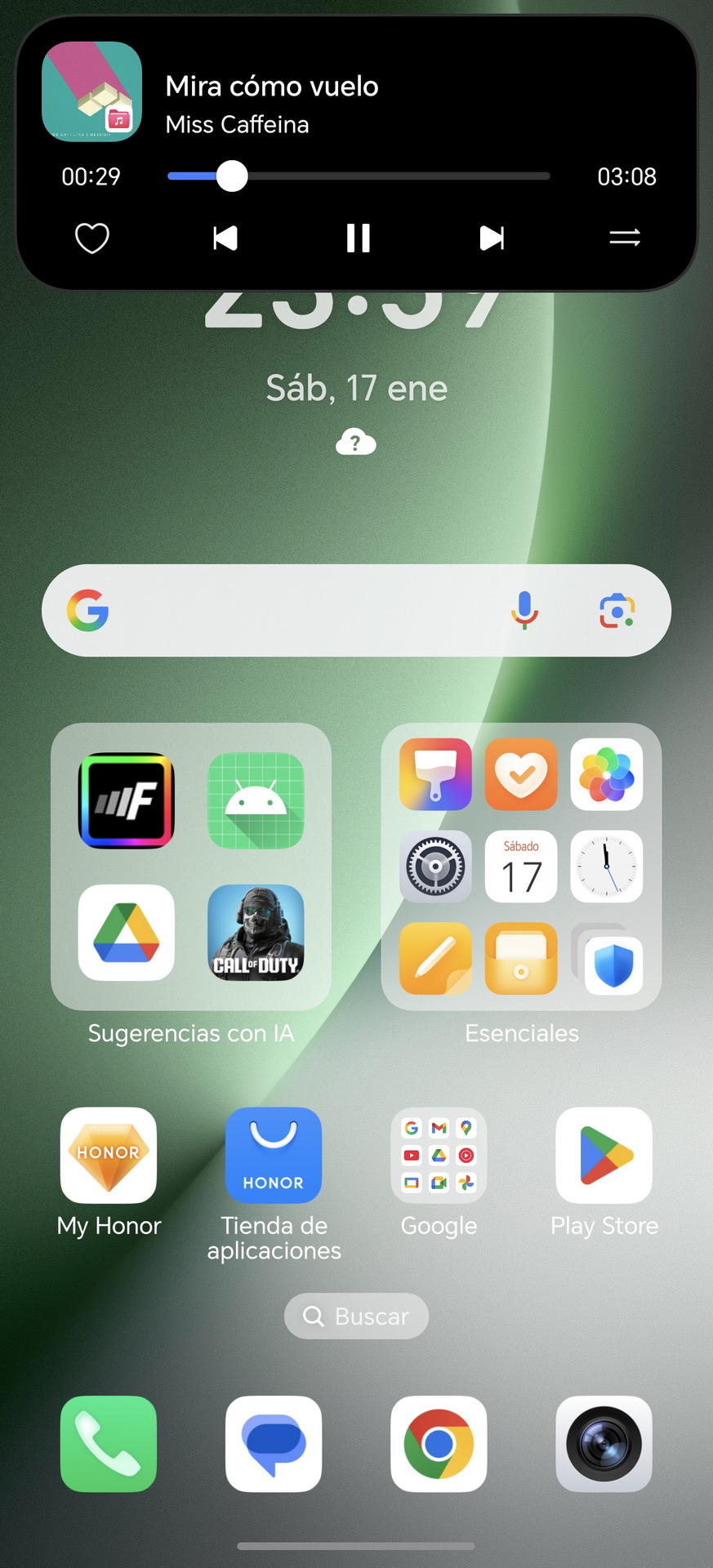
Task: Open Google Lens camera search
Action: pos(617,611)
